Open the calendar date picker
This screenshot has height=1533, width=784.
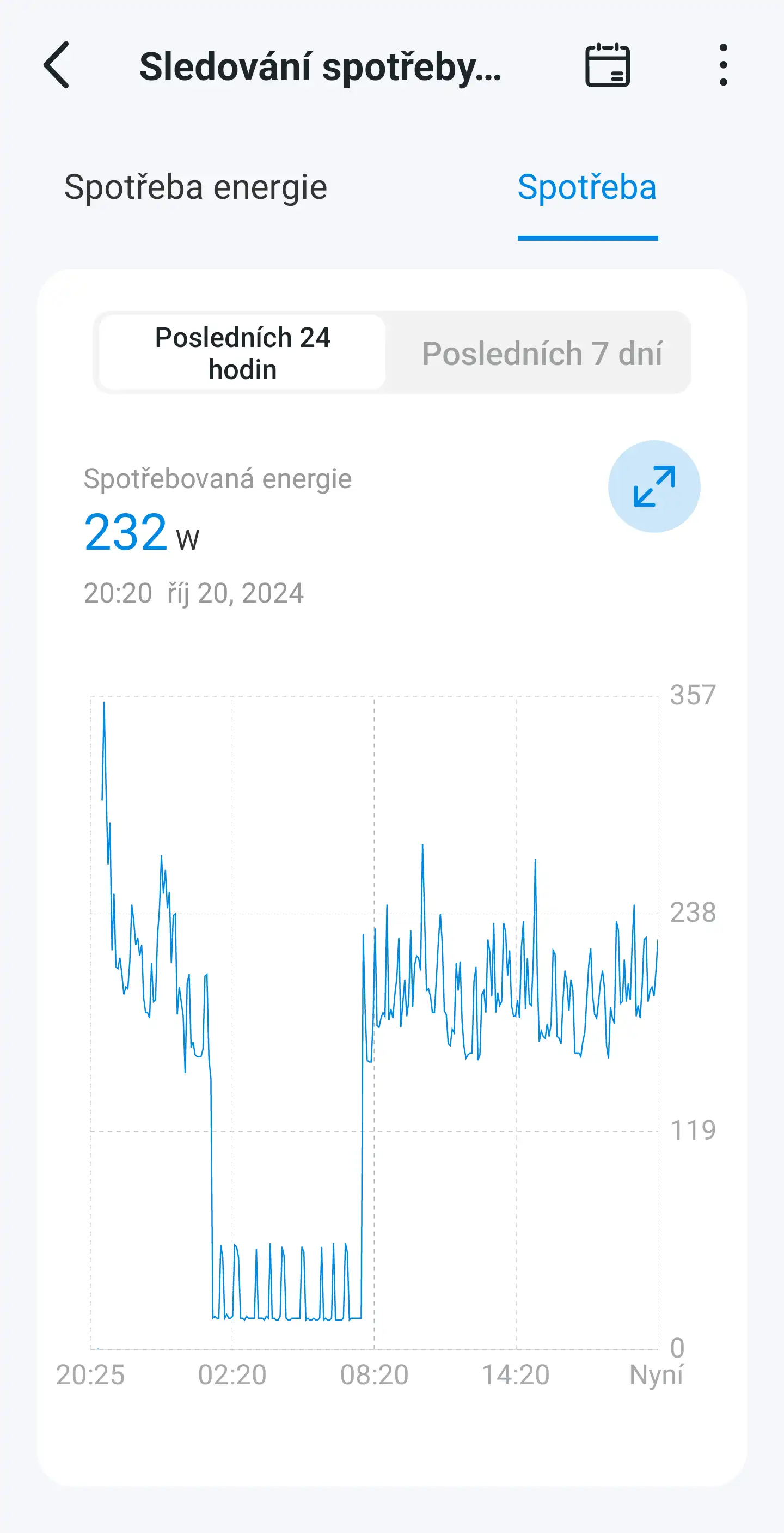607,65
